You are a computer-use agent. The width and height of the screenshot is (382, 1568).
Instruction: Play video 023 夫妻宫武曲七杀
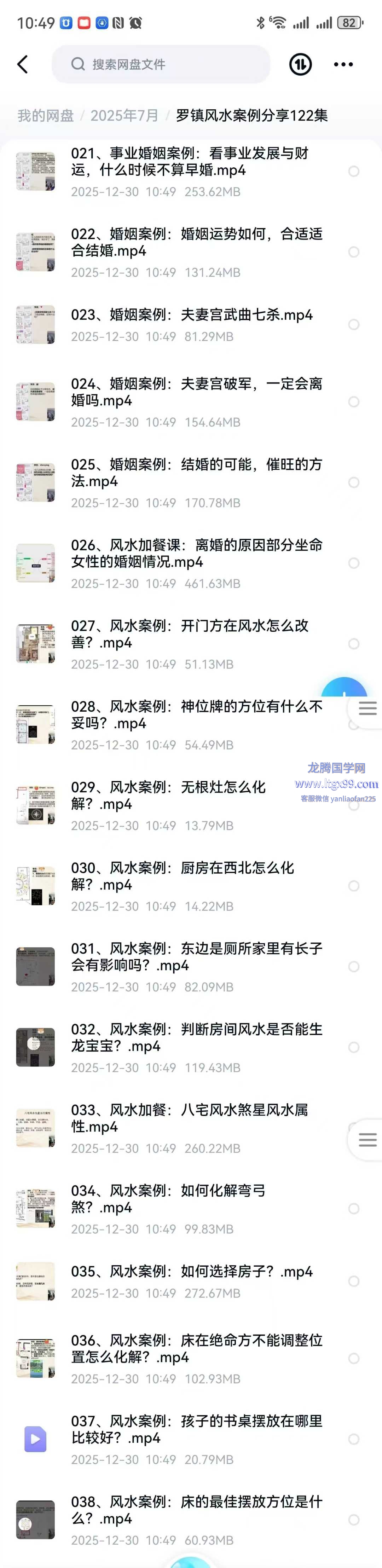tap(192, 315)
